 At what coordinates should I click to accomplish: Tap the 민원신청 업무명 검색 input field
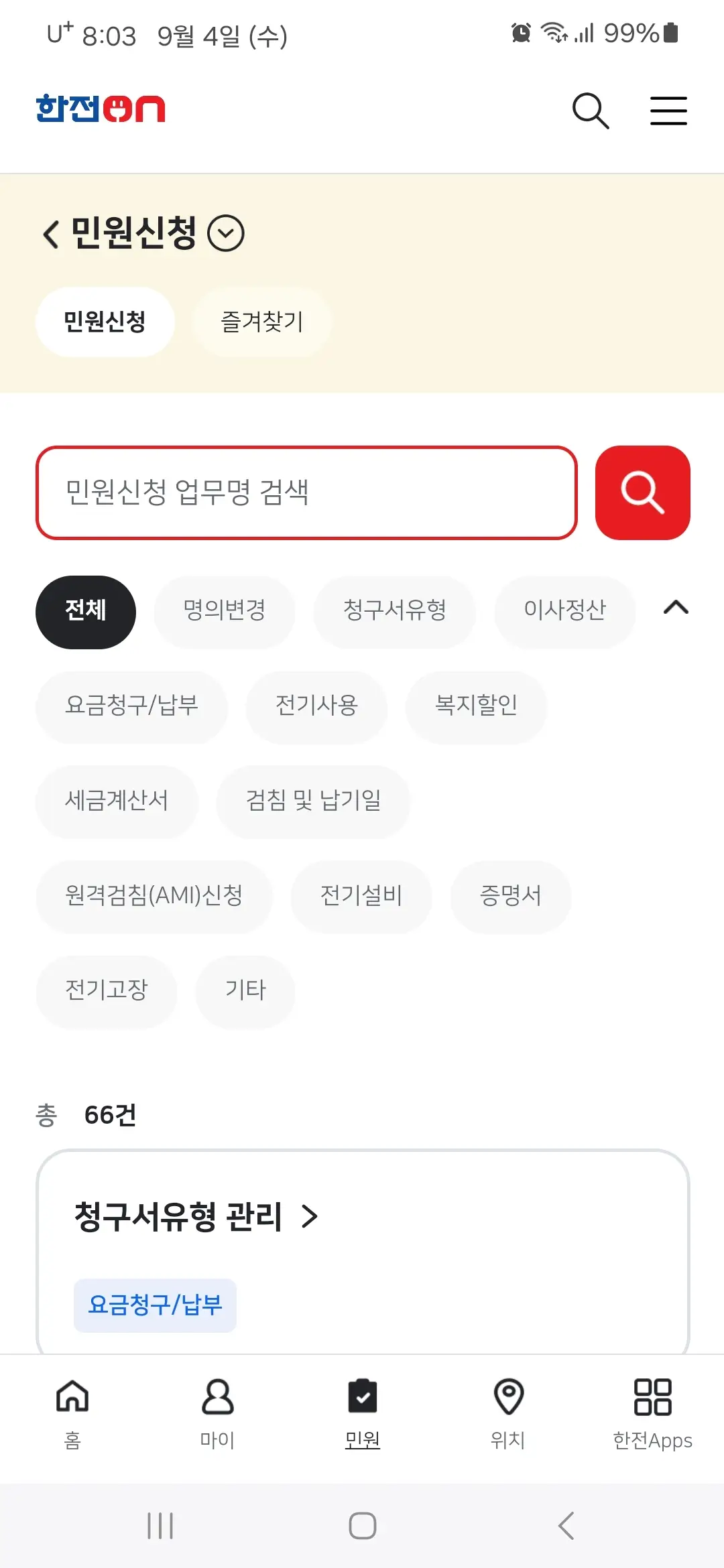(306, 494)
